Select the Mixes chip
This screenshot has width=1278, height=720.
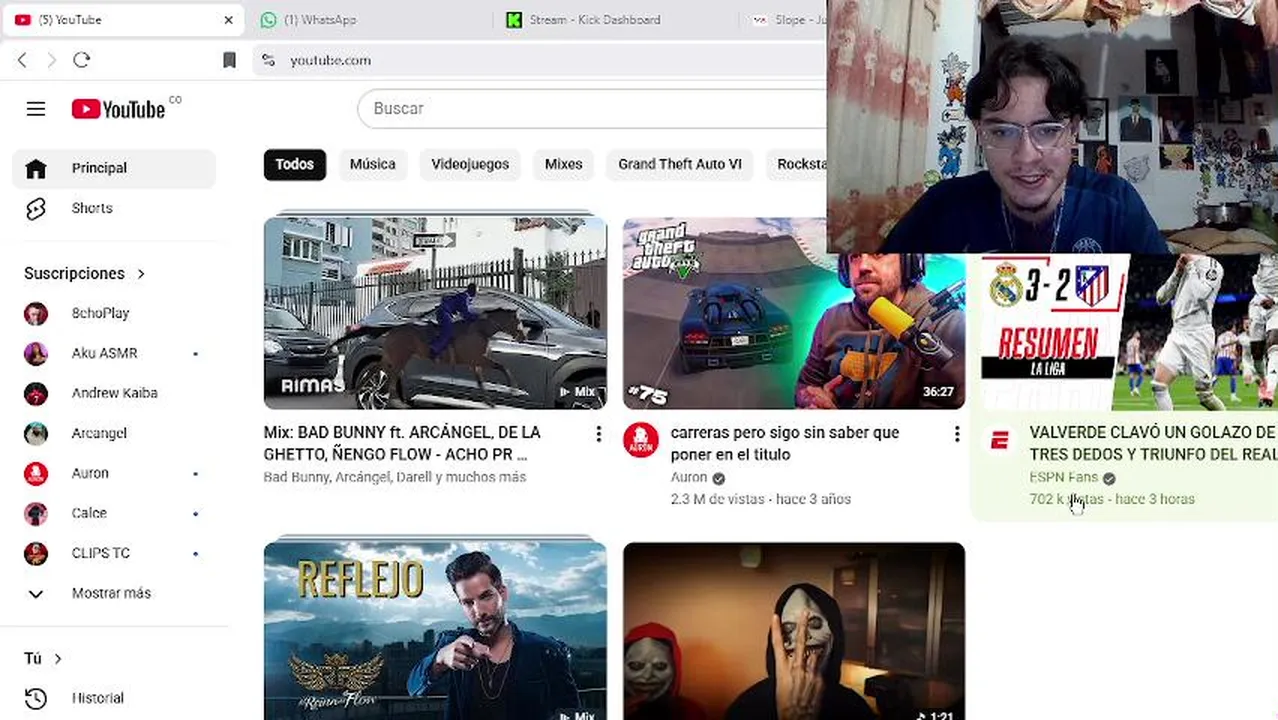point(563,164)
